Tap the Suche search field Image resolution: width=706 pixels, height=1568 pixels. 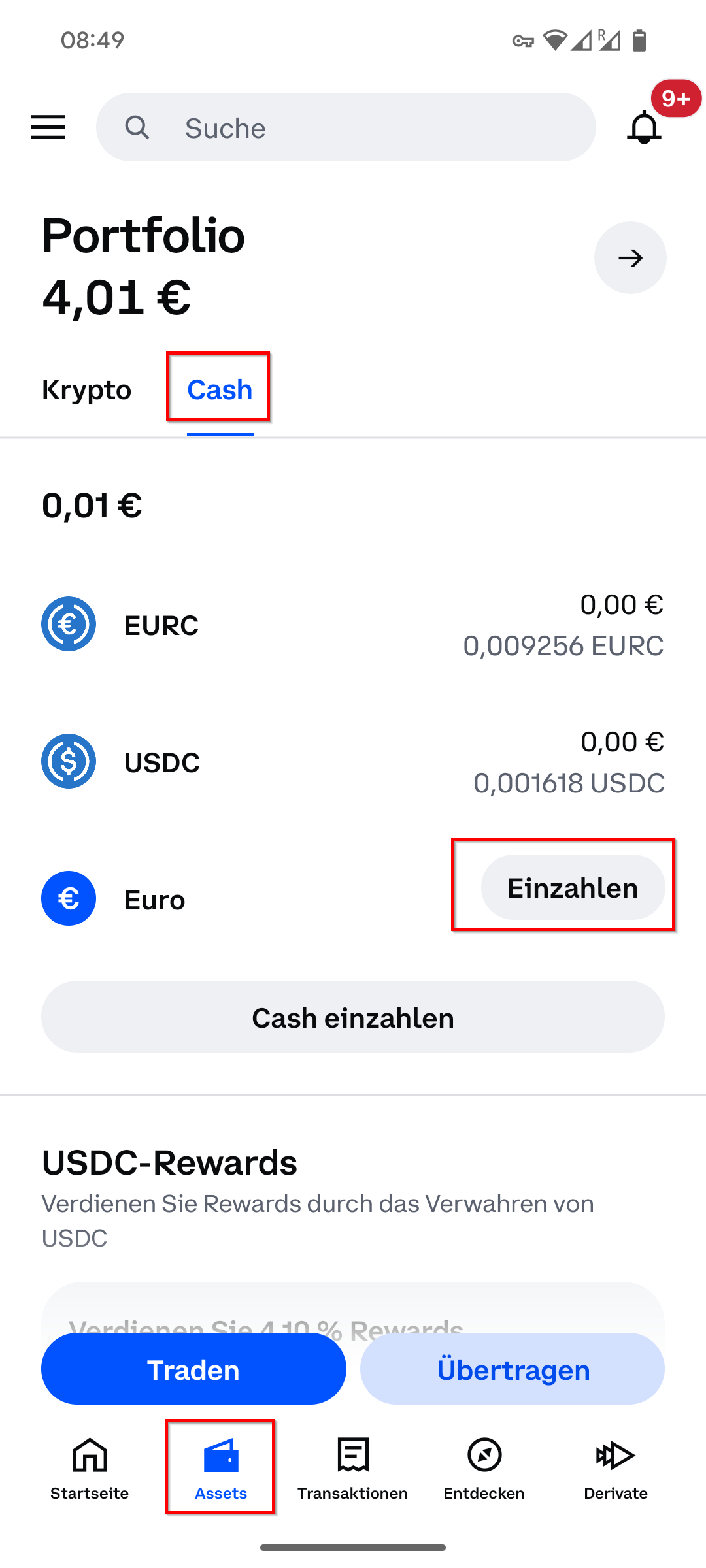[346, 127]
